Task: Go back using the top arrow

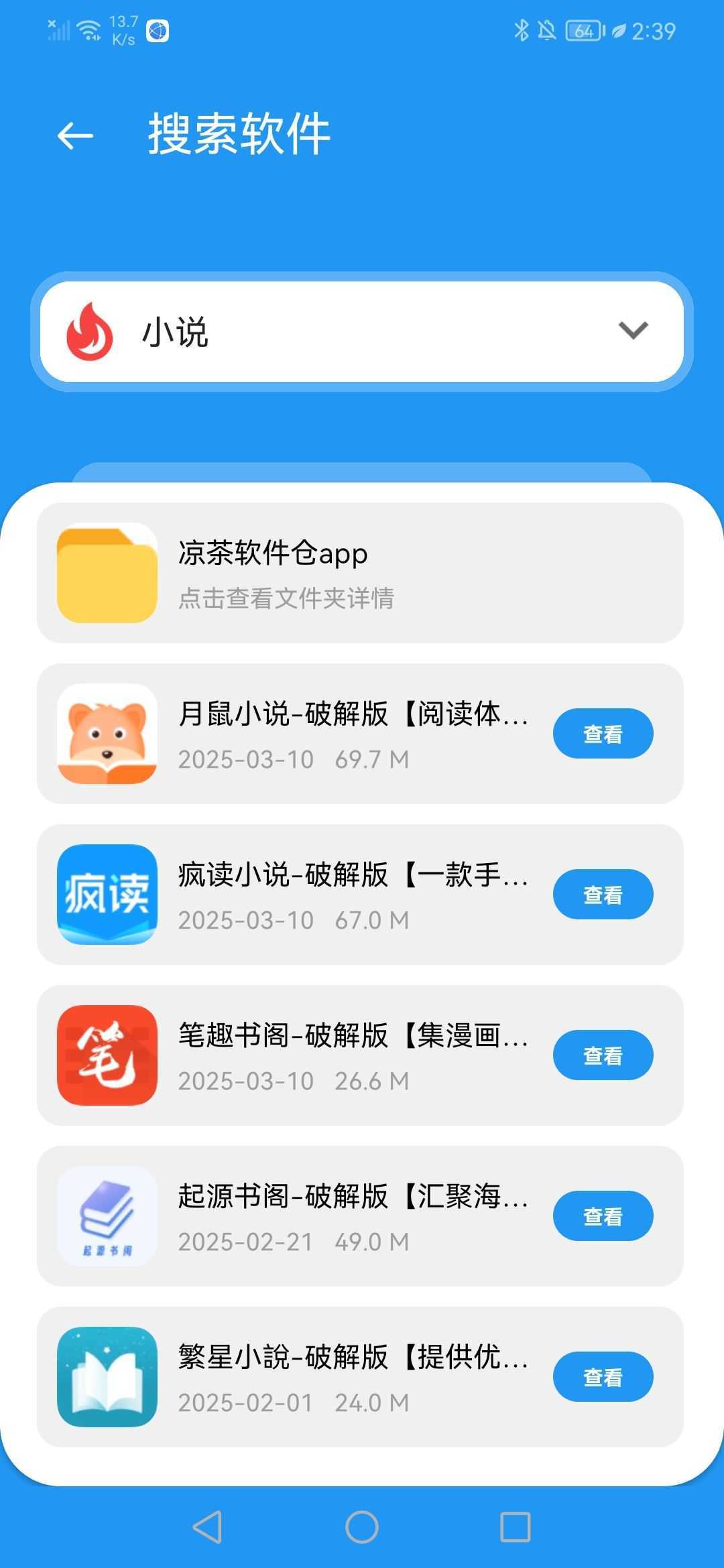Action: pos(75,136)
